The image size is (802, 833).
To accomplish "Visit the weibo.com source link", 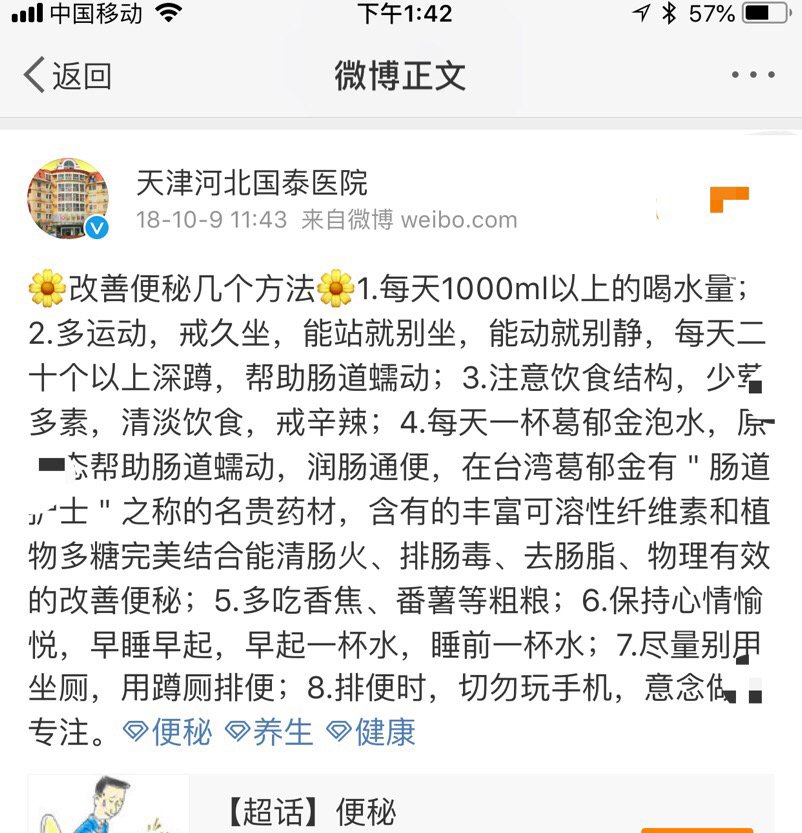I will [x=460, y=221].
